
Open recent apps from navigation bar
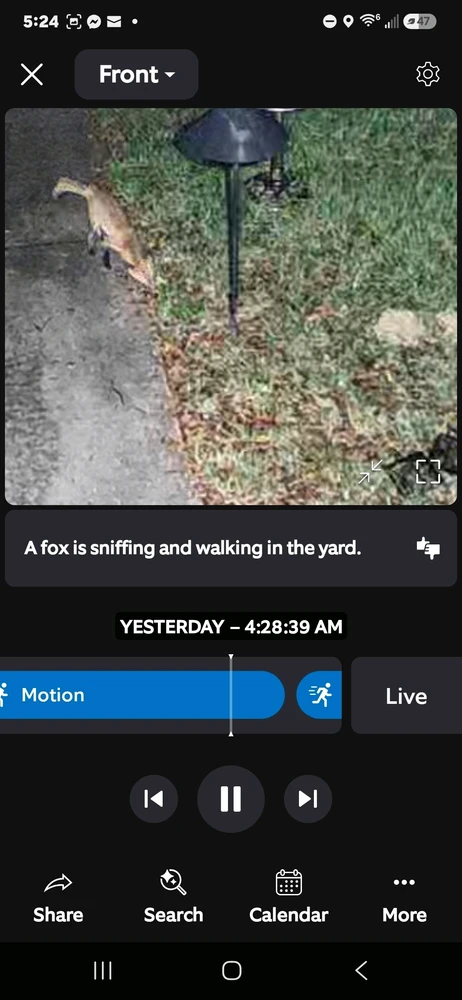(x=103, y=970)
